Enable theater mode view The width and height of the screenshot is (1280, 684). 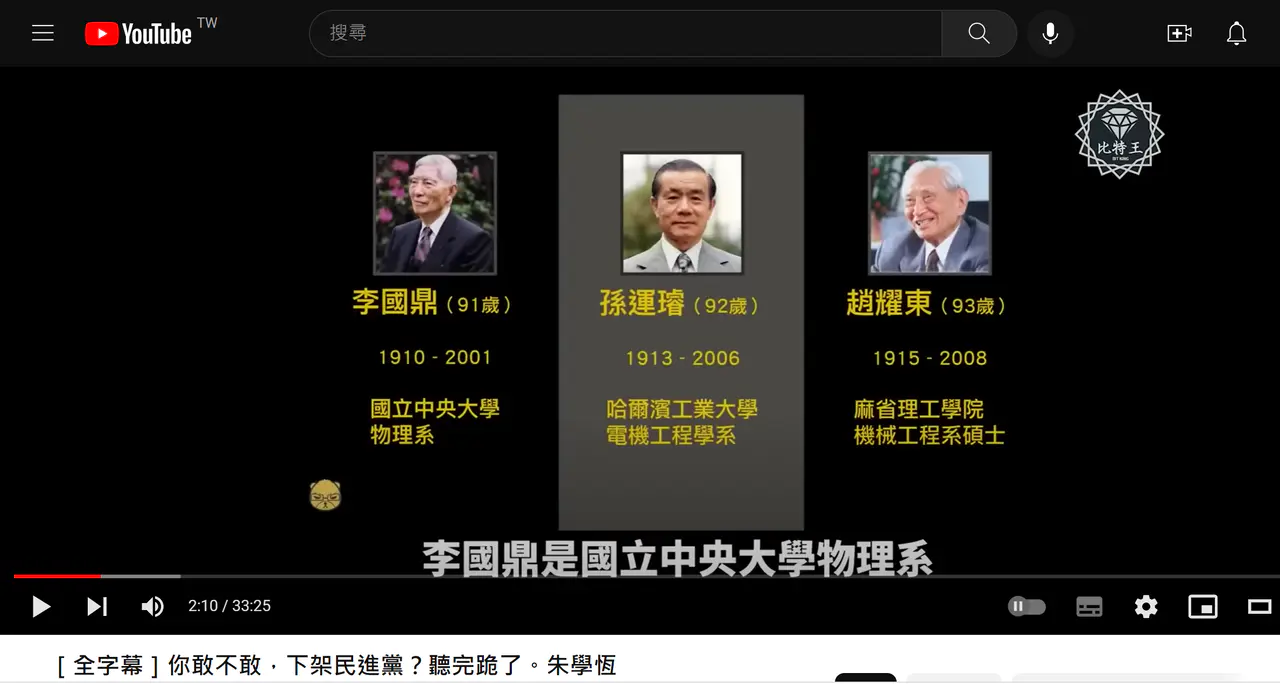(1259, 606)
